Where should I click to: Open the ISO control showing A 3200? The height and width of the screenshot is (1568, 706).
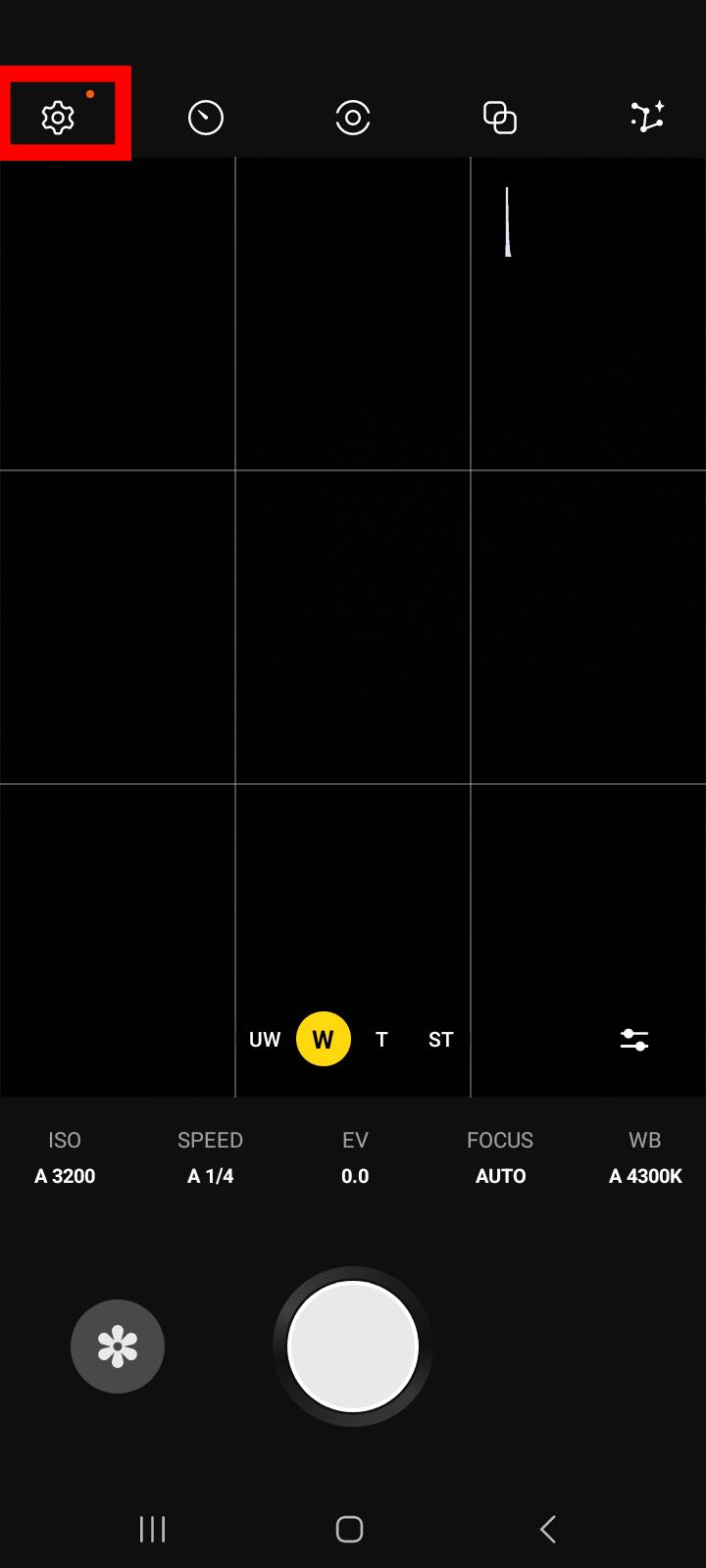(x=64, y=1158)
